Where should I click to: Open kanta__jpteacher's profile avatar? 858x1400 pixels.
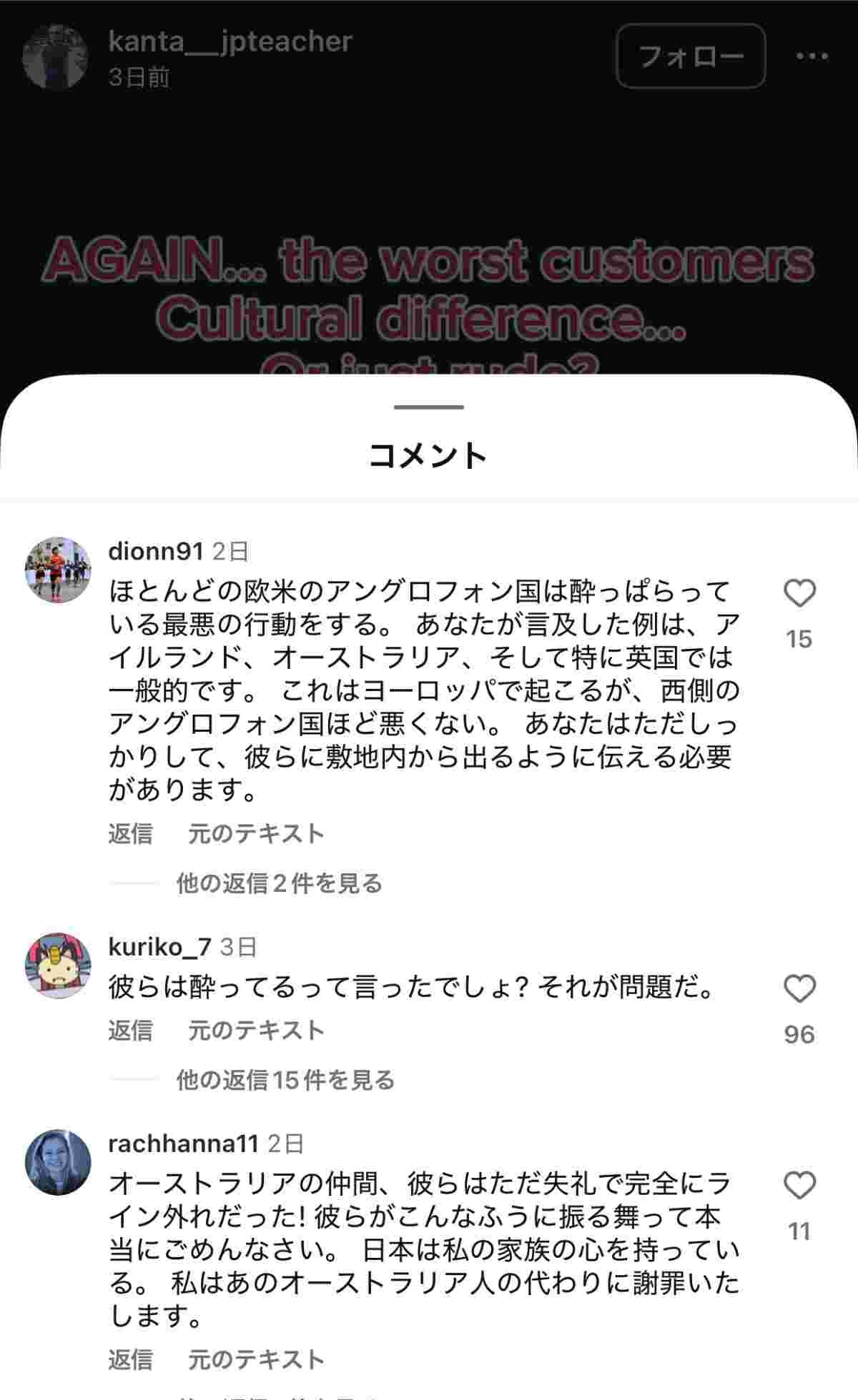(55, 56)
